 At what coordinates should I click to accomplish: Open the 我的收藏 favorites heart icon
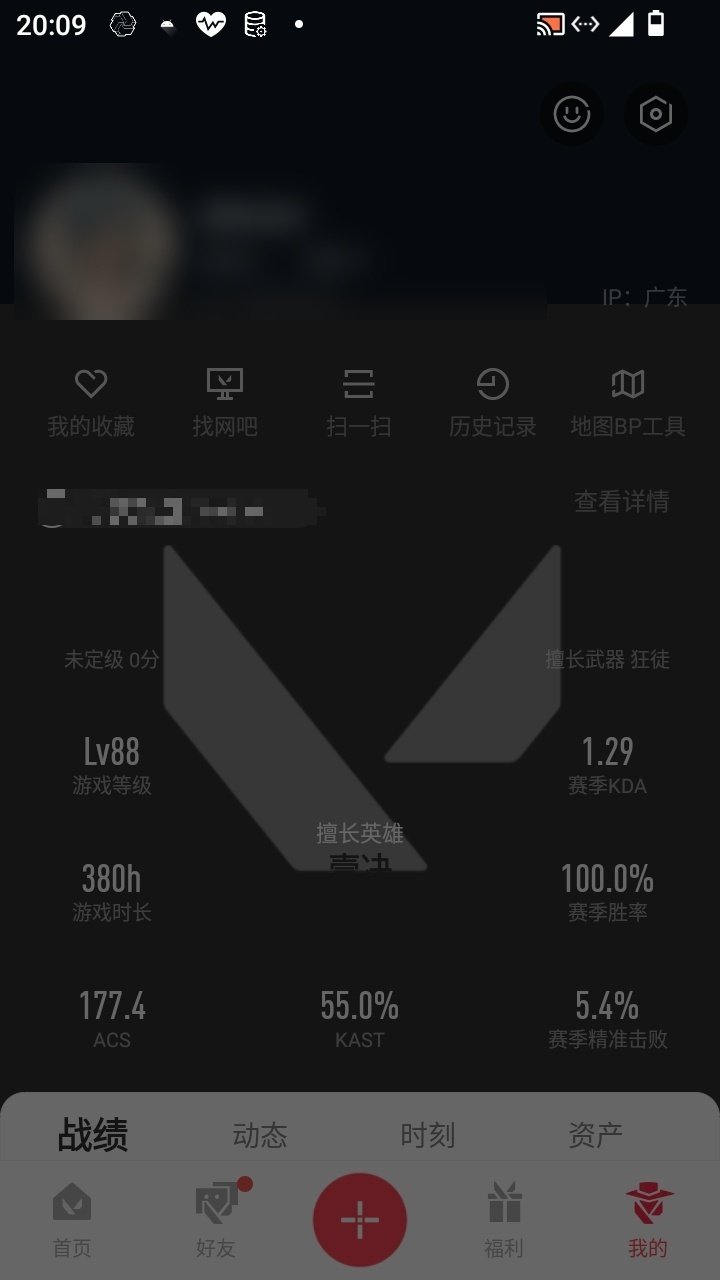(91, 398)
